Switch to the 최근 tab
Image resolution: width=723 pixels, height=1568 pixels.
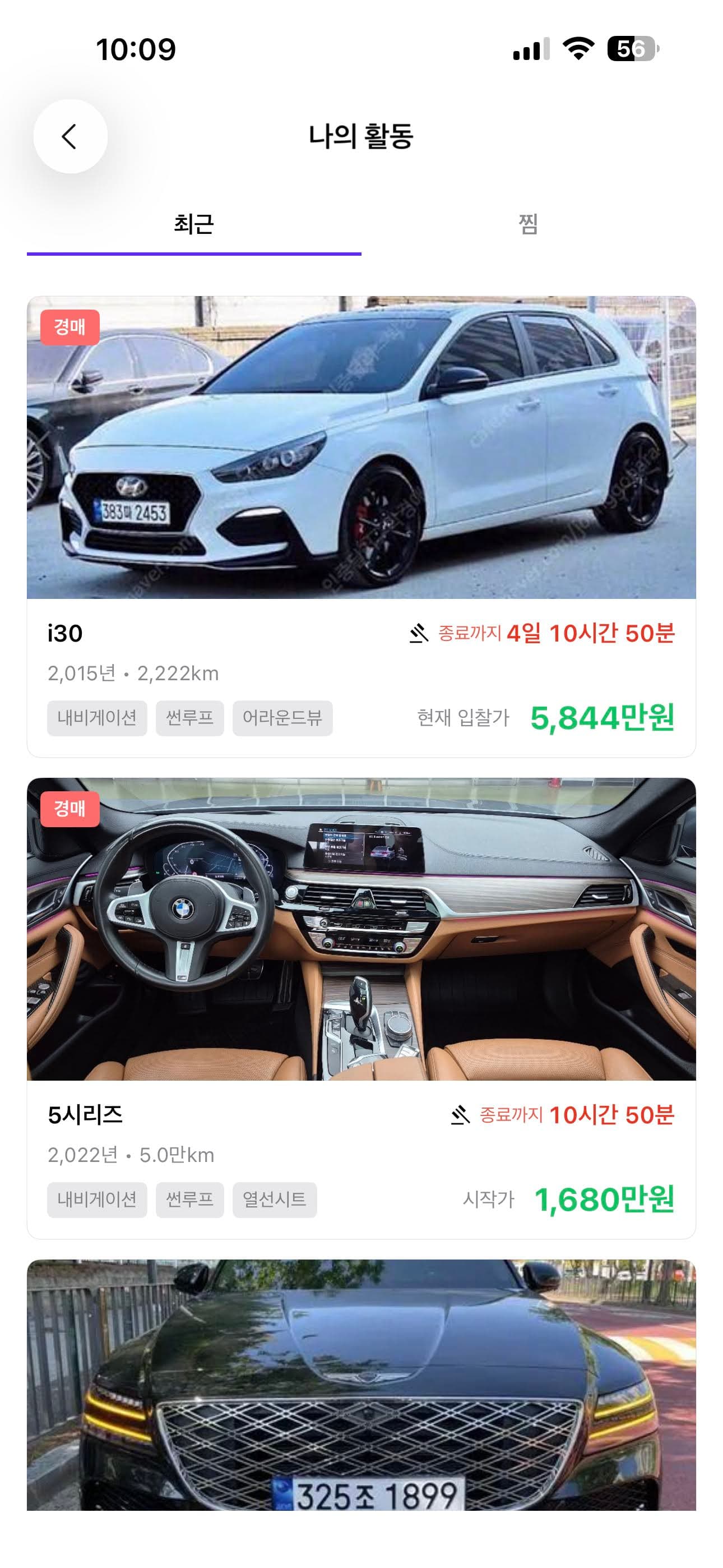click(x=193, y=224)
